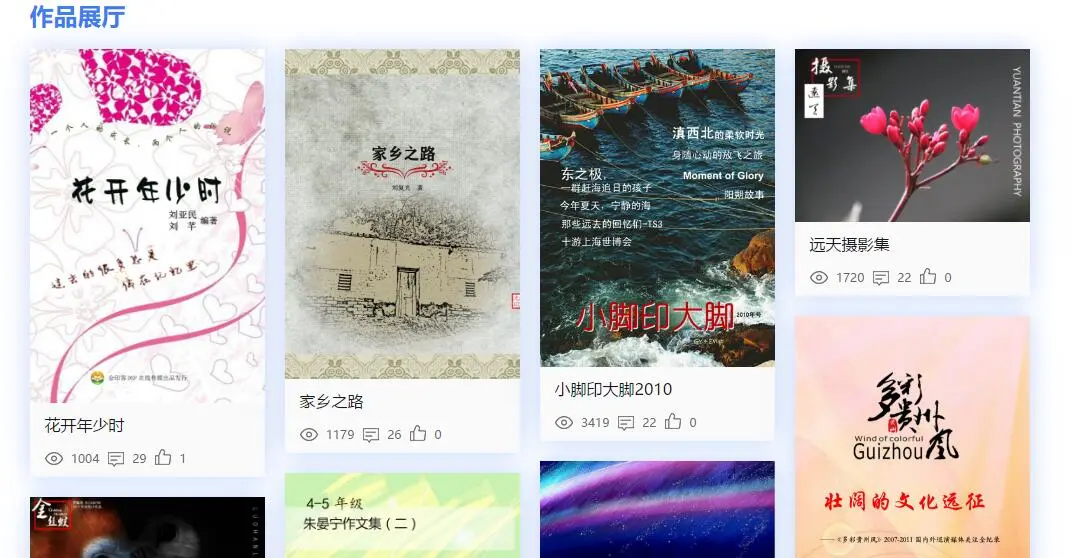The height and width of the screenshot is (558, 1080).
Task: Open the 多彩贵州风 Guizhou book cover
Action: click(912, 437)
